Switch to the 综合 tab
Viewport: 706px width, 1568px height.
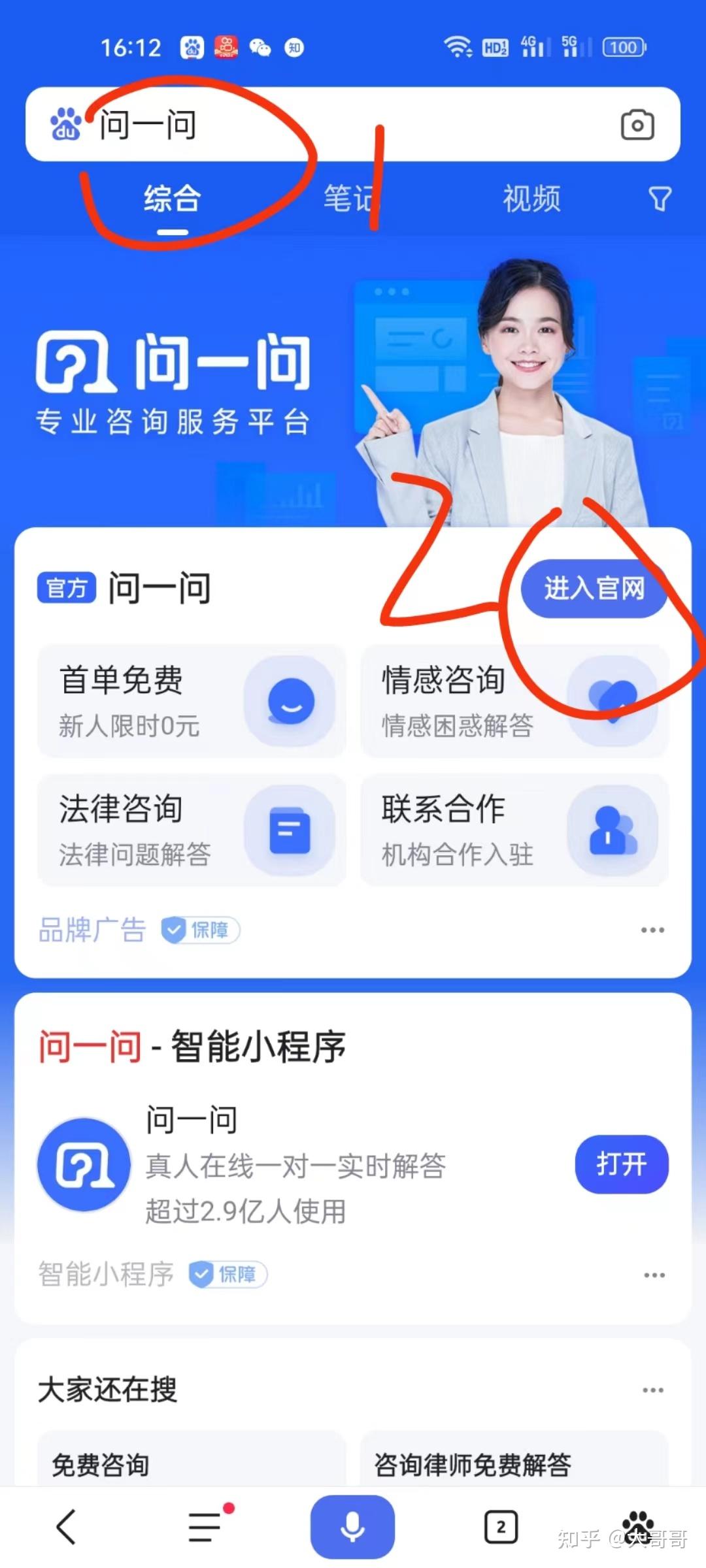(172, 199)
